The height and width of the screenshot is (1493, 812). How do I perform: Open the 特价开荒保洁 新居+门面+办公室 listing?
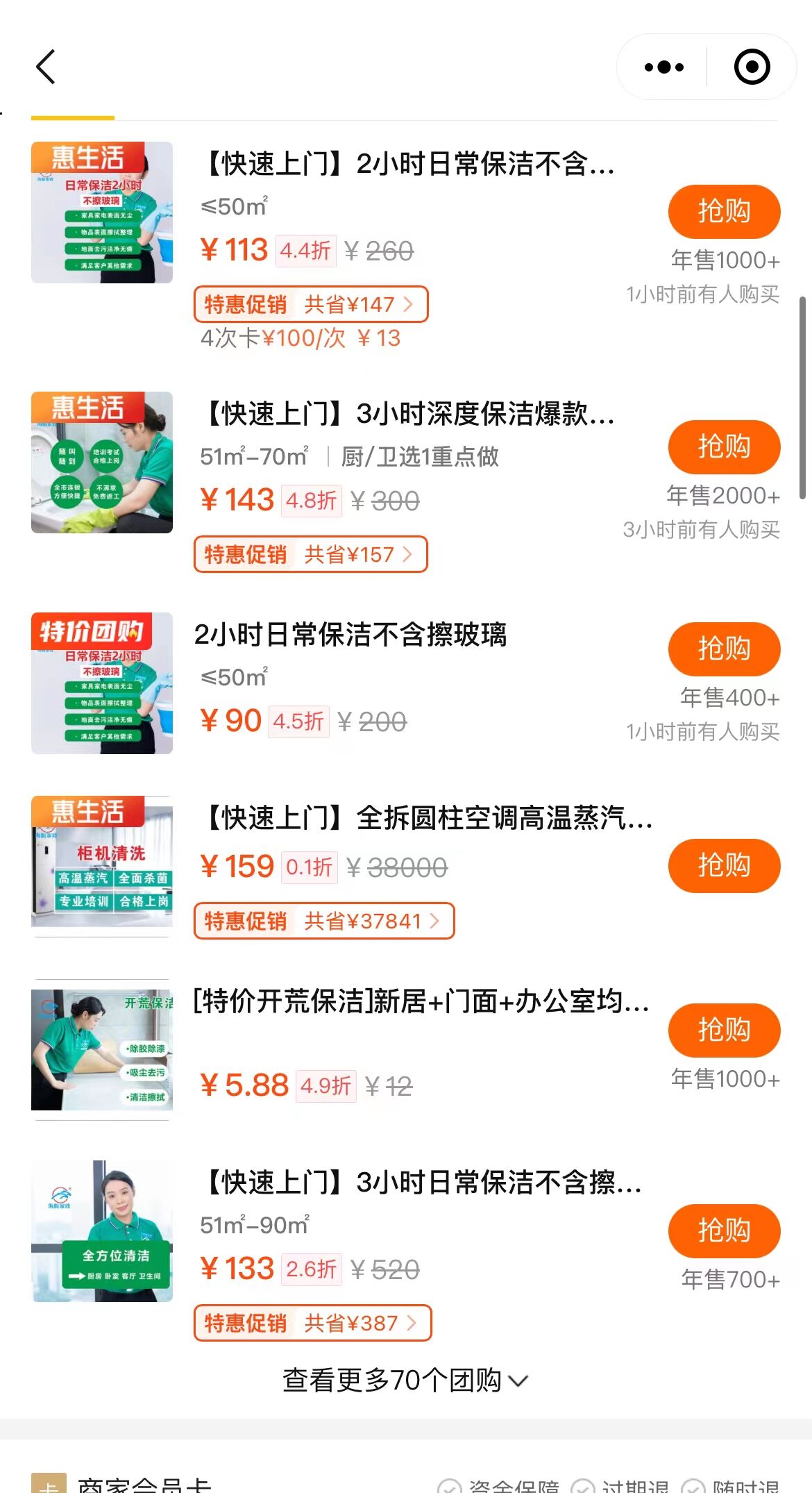421,1001
